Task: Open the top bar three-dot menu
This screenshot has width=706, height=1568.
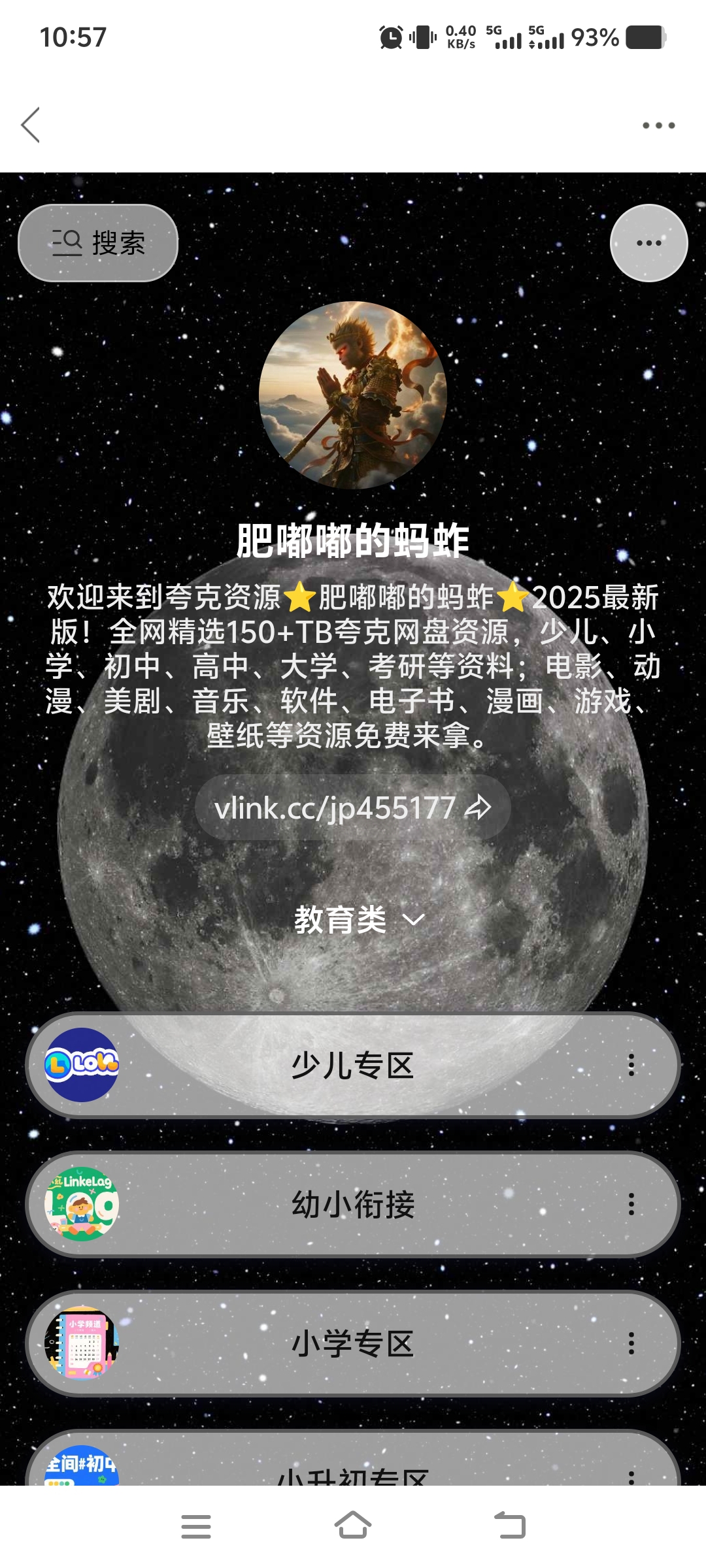Action: pyautogui.click(x=658, y=125)
